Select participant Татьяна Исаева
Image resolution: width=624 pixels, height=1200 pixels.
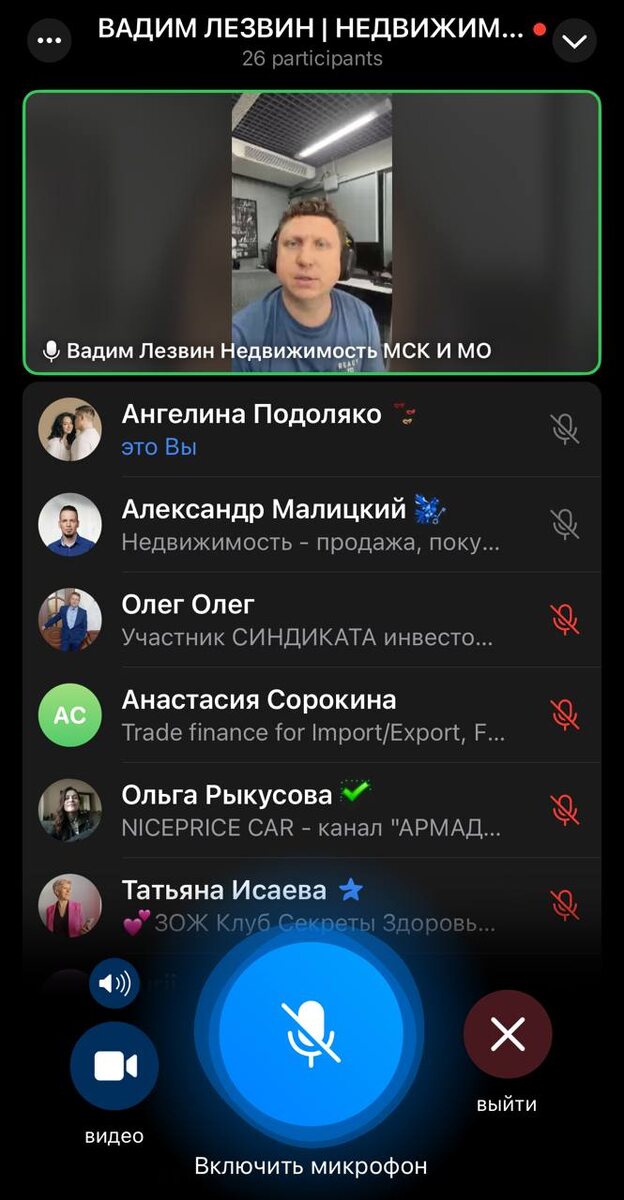[312, 905]
